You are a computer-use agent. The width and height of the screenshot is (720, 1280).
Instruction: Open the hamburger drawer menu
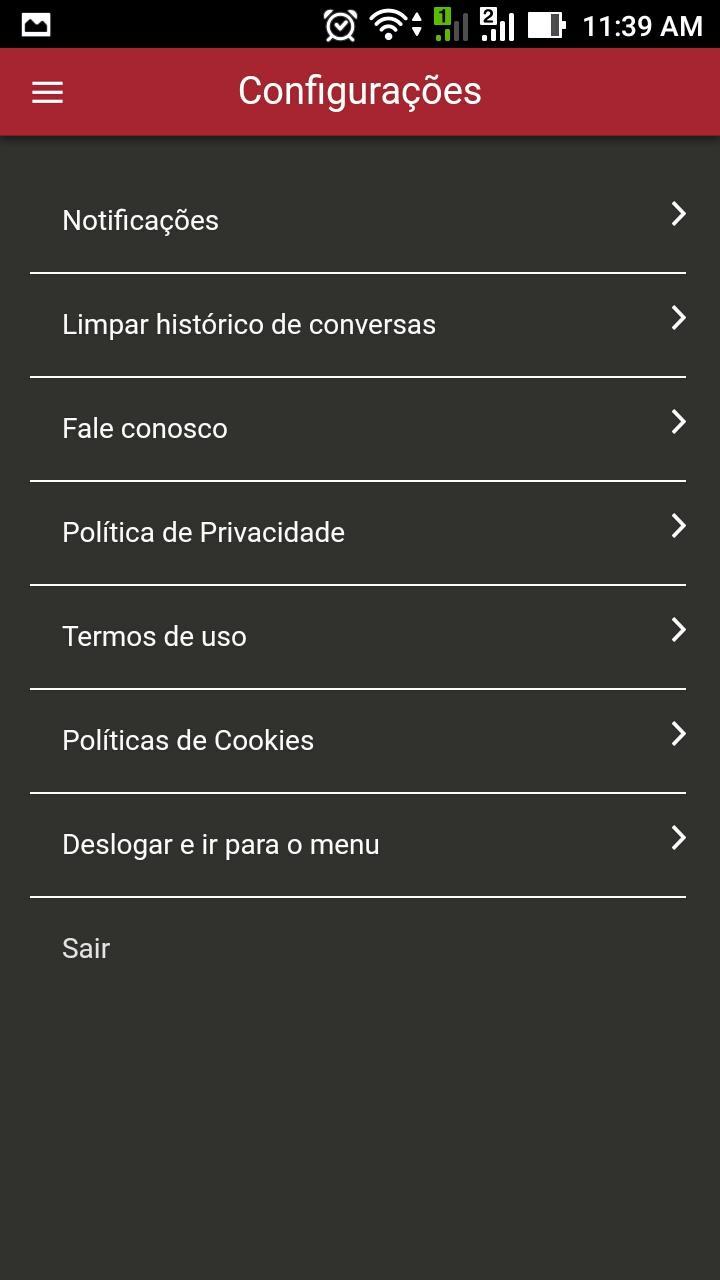pos(47,92)
